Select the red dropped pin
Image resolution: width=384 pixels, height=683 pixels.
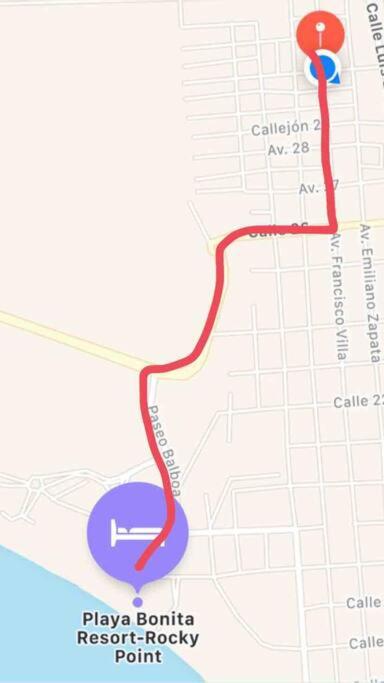coord(320,34)
